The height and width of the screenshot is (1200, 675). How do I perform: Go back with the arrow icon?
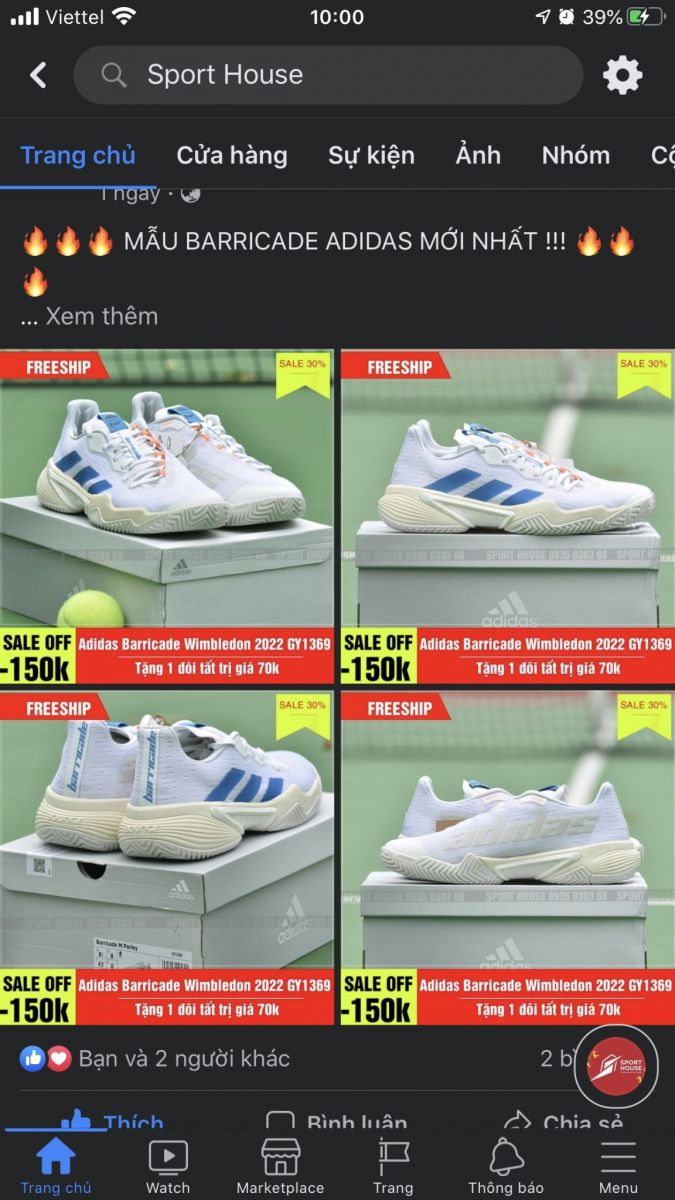[x=38, y=75]
